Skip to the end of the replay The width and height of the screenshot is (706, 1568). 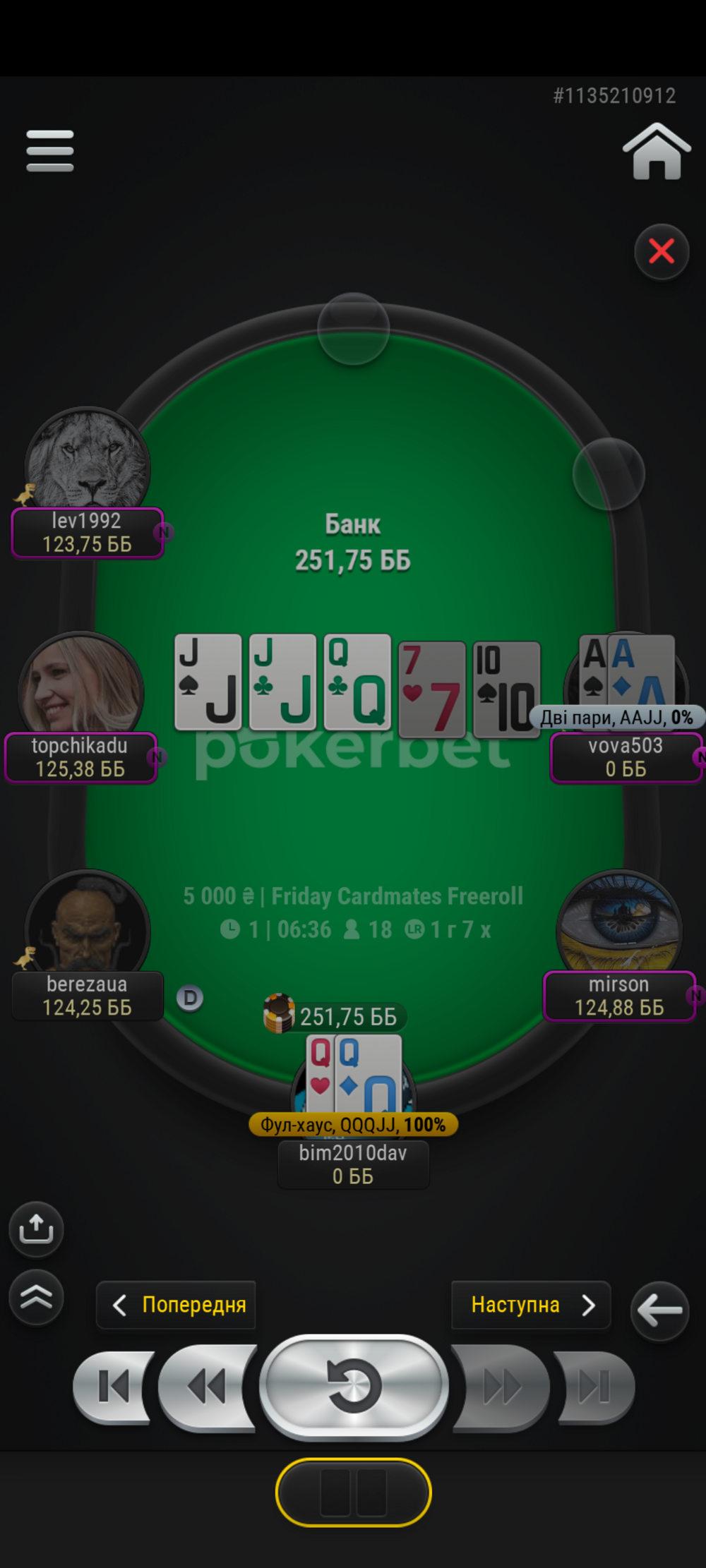click(594, 1387)
